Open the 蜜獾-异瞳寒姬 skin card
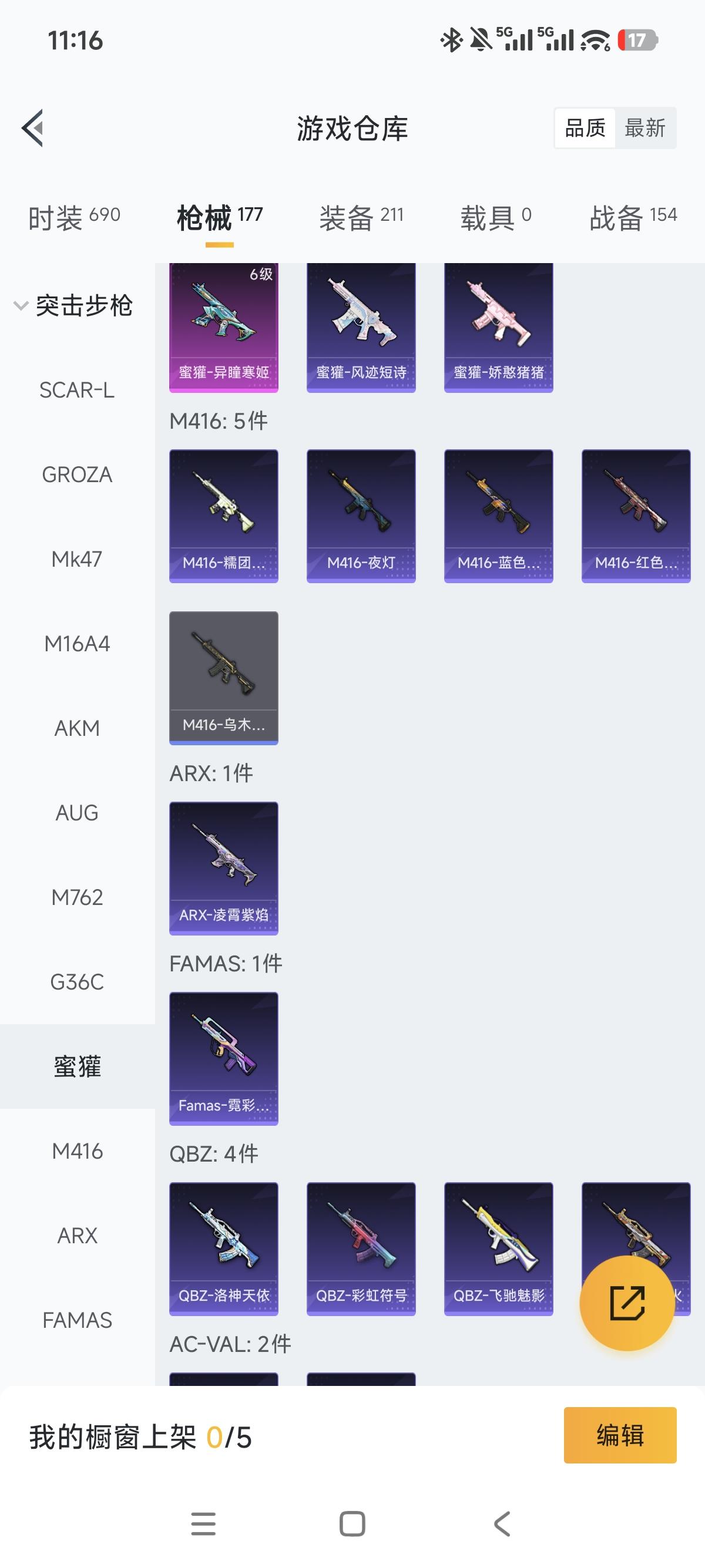 tap(223, 328)
